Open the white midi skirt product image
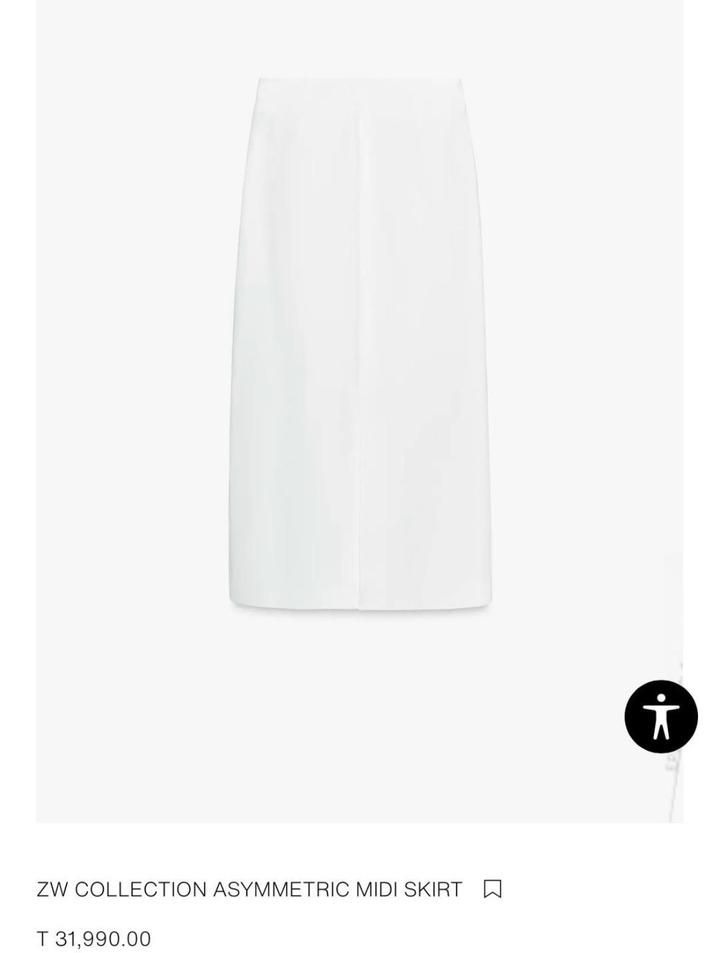Image resolution: width=720 pixels, height=953 pixels. click(360, 345)
